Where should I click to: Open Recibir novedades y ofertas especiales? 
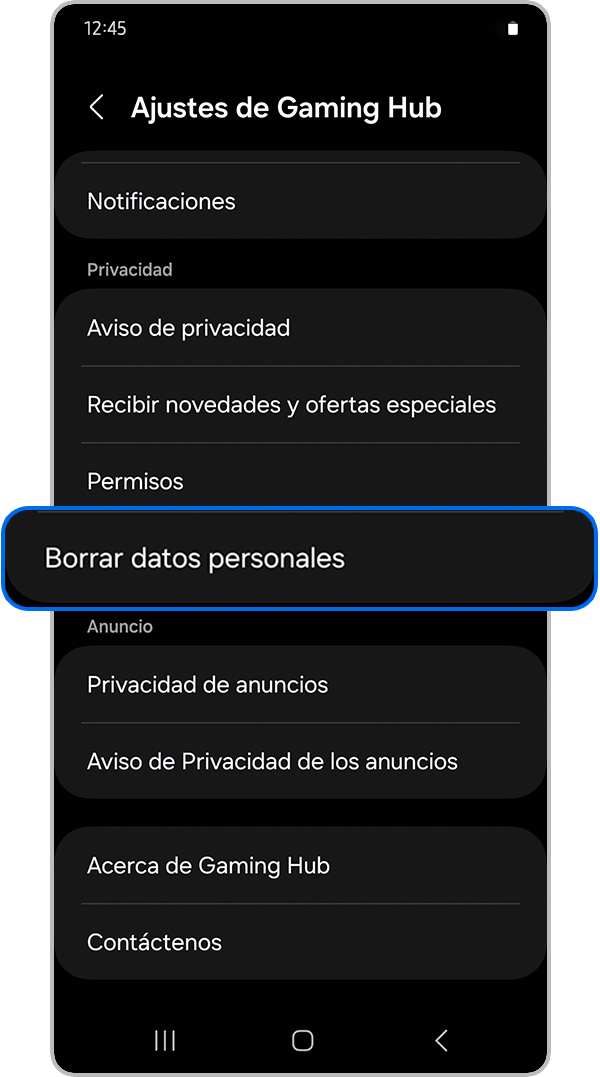pos(300,405)
